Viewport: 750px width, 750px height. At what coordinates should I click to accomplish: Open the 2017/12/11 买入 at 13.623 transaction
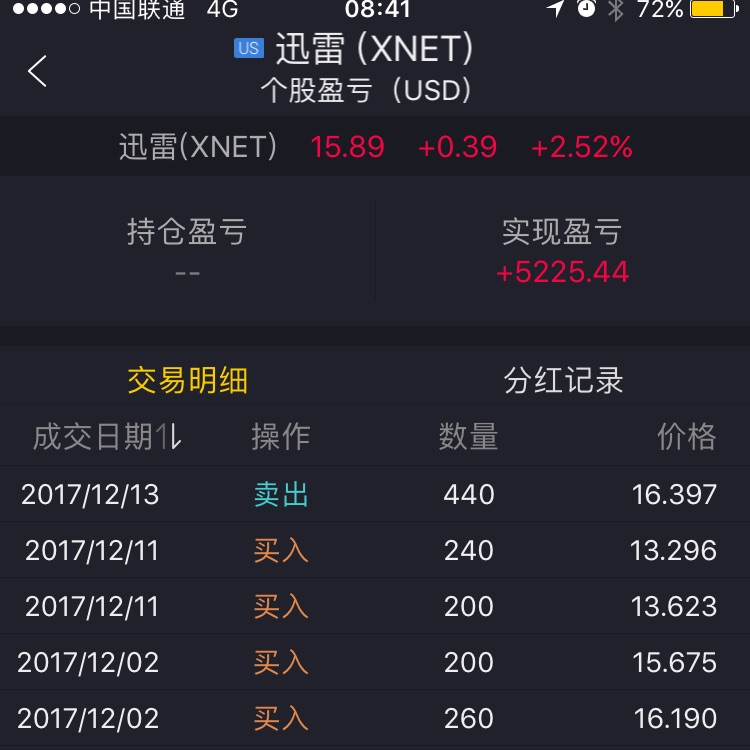(375, 606)
